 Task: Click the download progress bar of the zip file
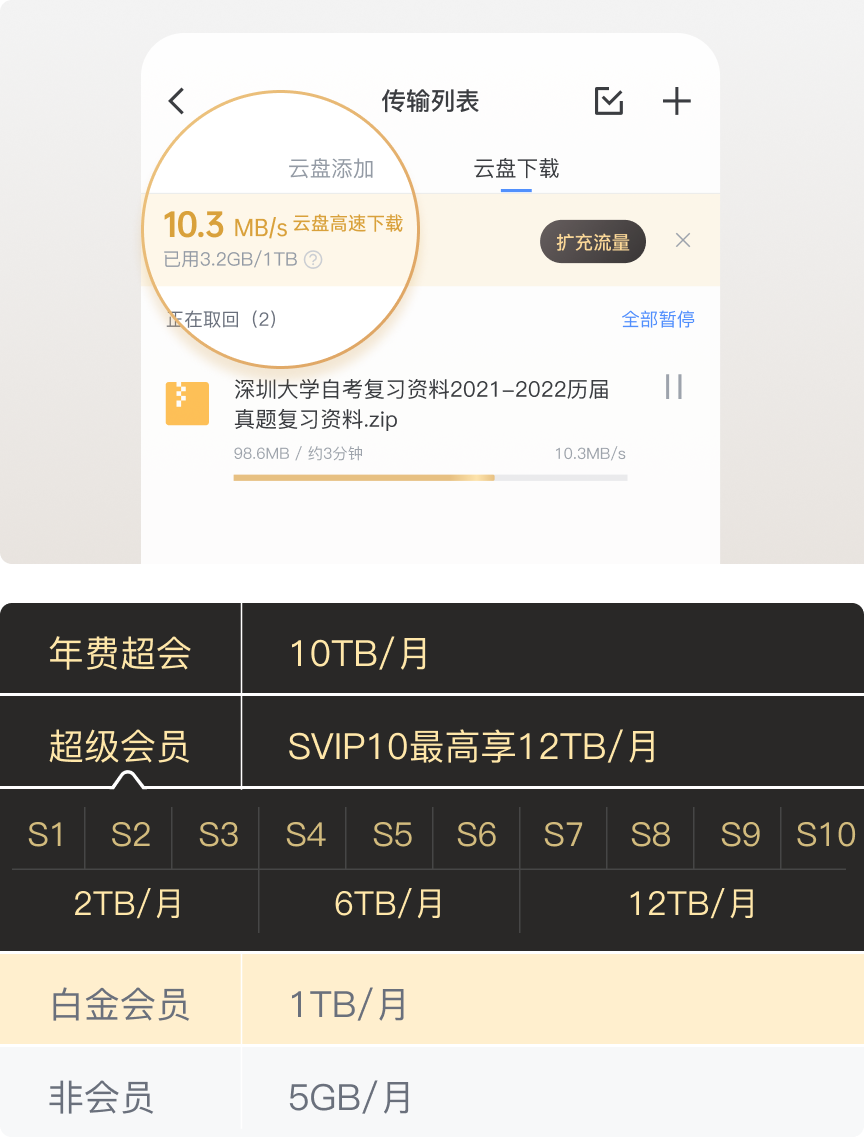[x=432, y=477]
